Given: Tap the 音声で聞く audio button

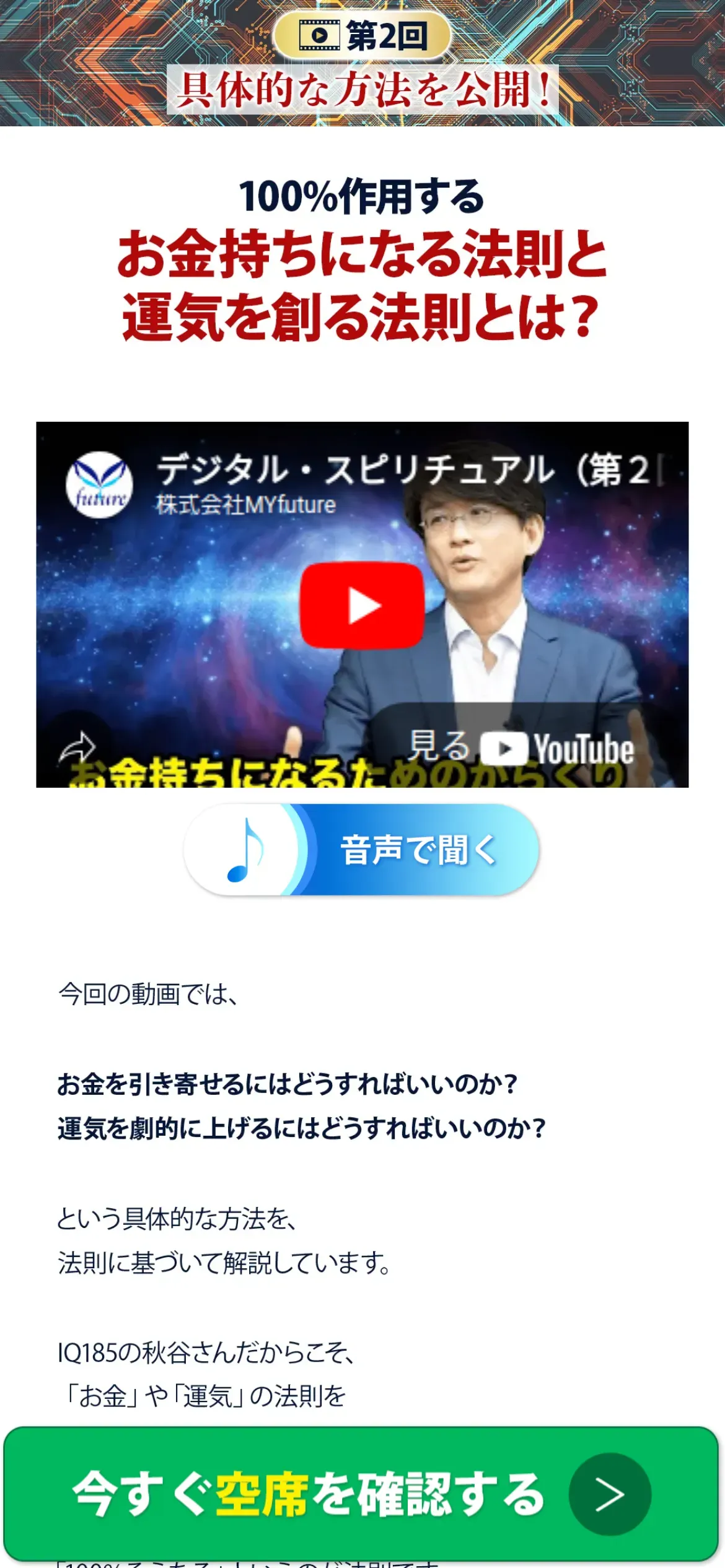Looking at the screenshot, I should click(x=362, y=849).
